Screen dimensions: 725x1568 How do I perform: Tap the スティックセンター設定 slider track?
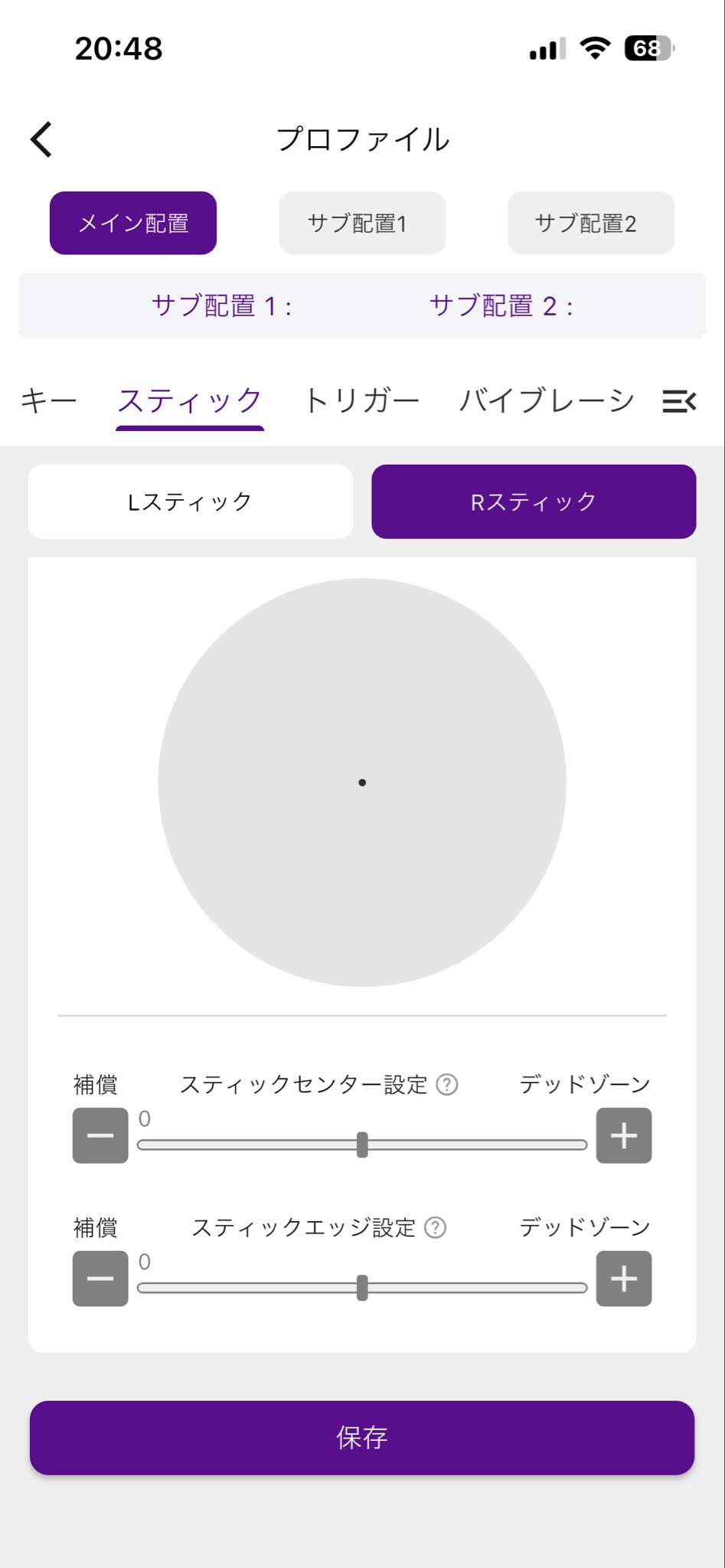coord(362,1145)
